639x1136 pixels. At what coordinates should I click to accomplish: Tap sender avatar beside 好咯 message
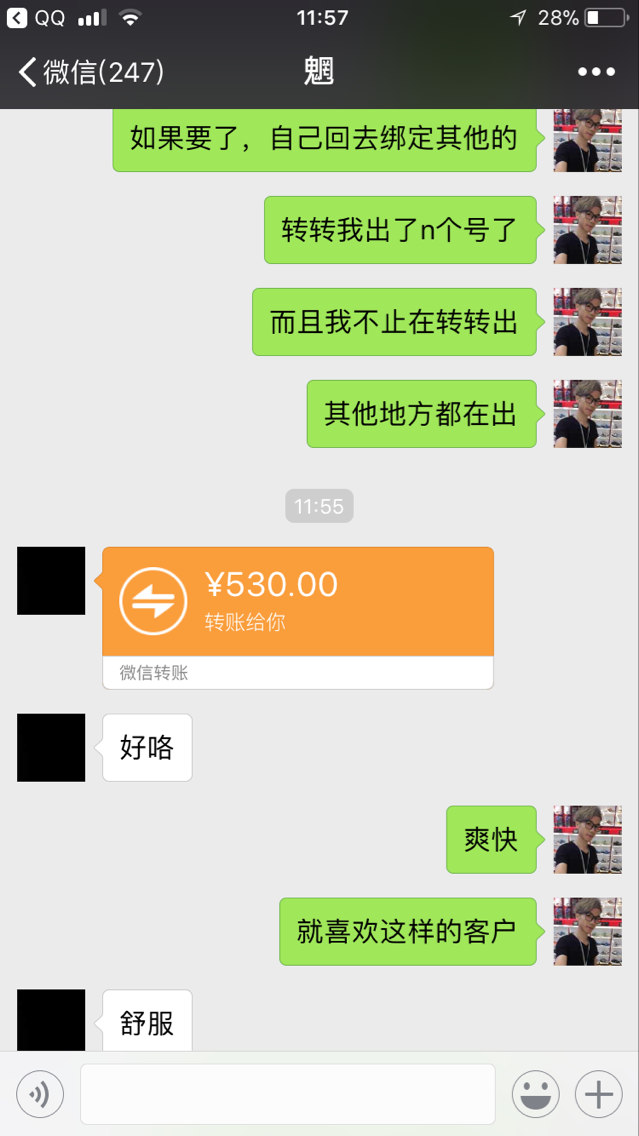51,747
